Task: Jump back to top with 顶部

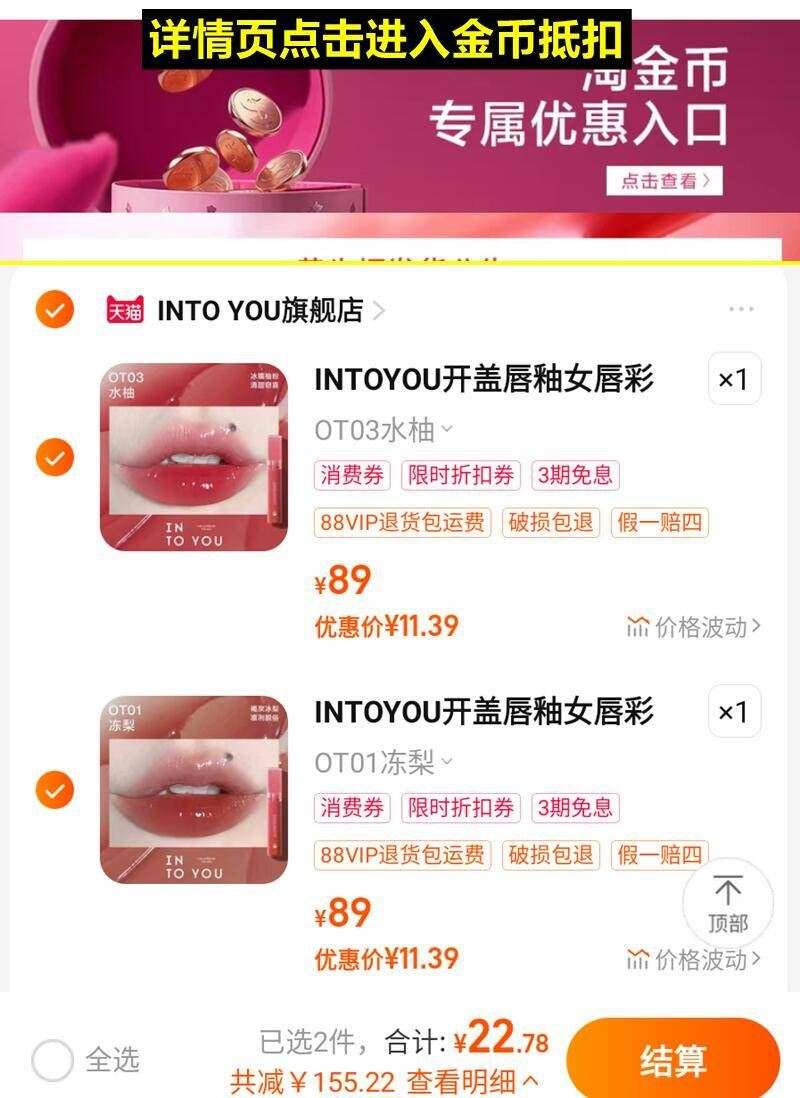Action: [728, 903]
